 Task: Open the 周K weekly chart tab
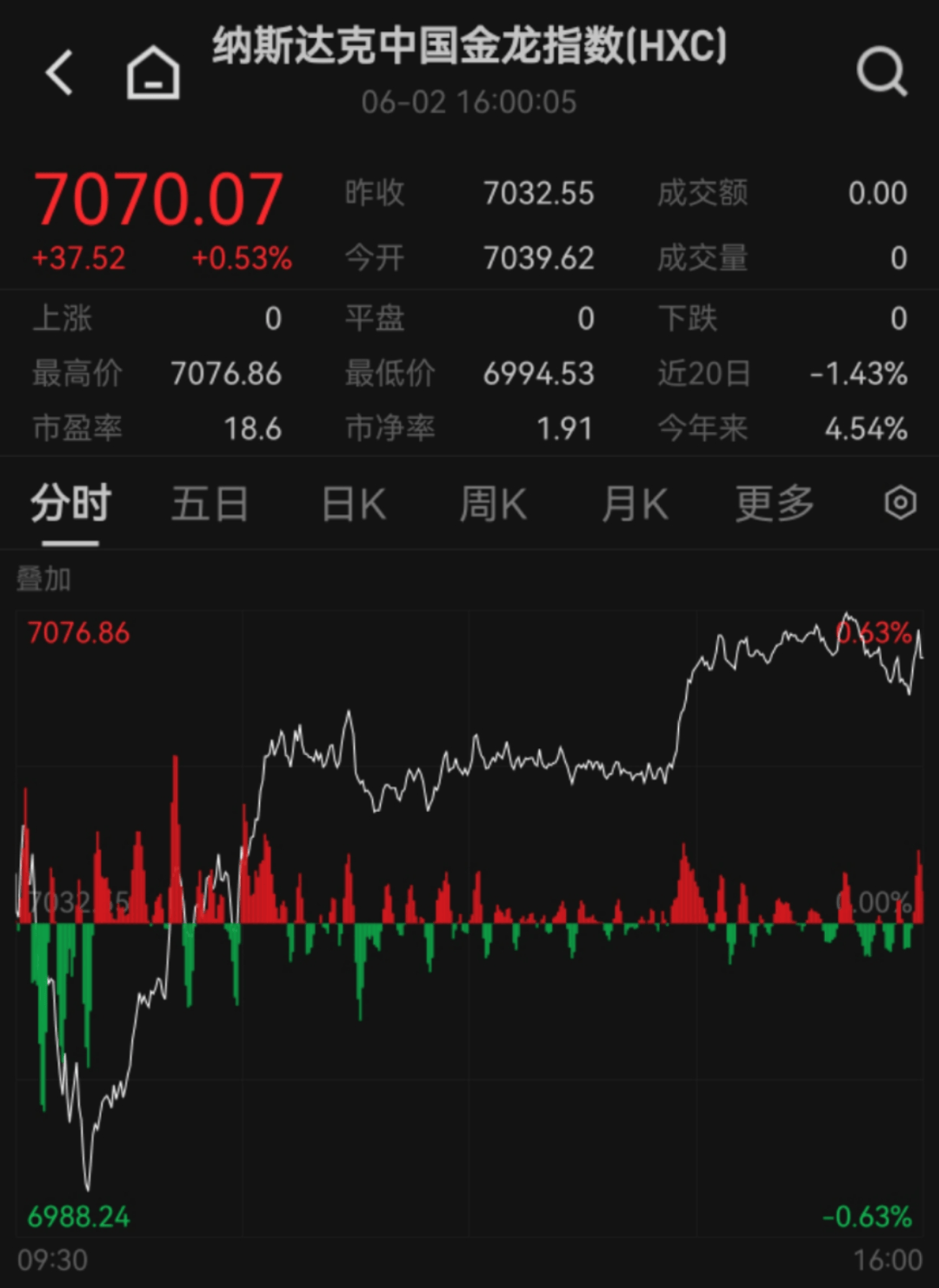click(492, 504)
